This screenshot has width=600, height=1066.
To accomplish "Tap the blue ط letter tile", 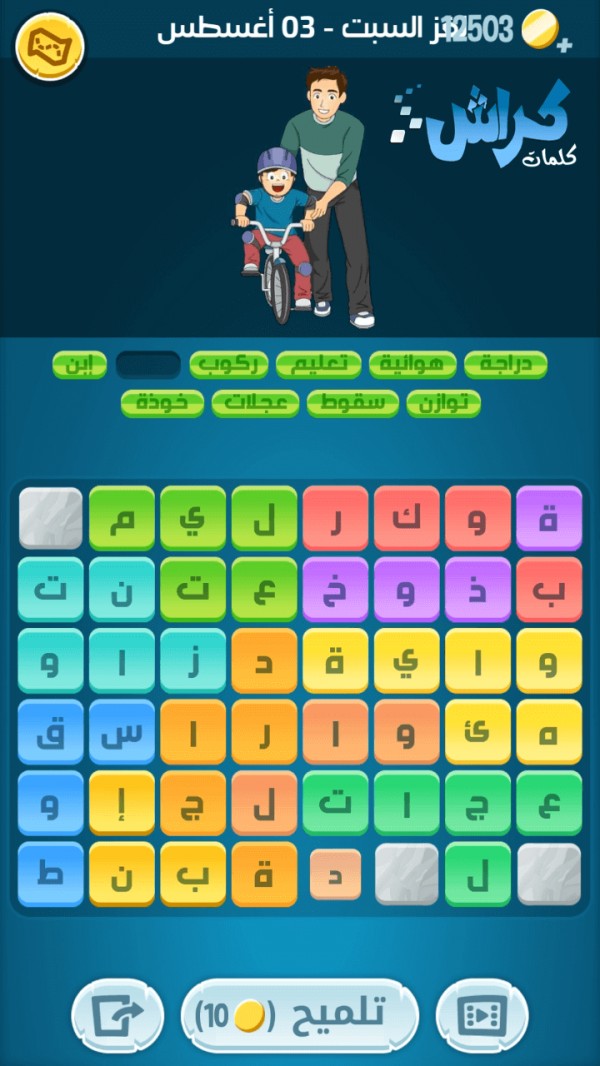I will (x=50, y=873).
